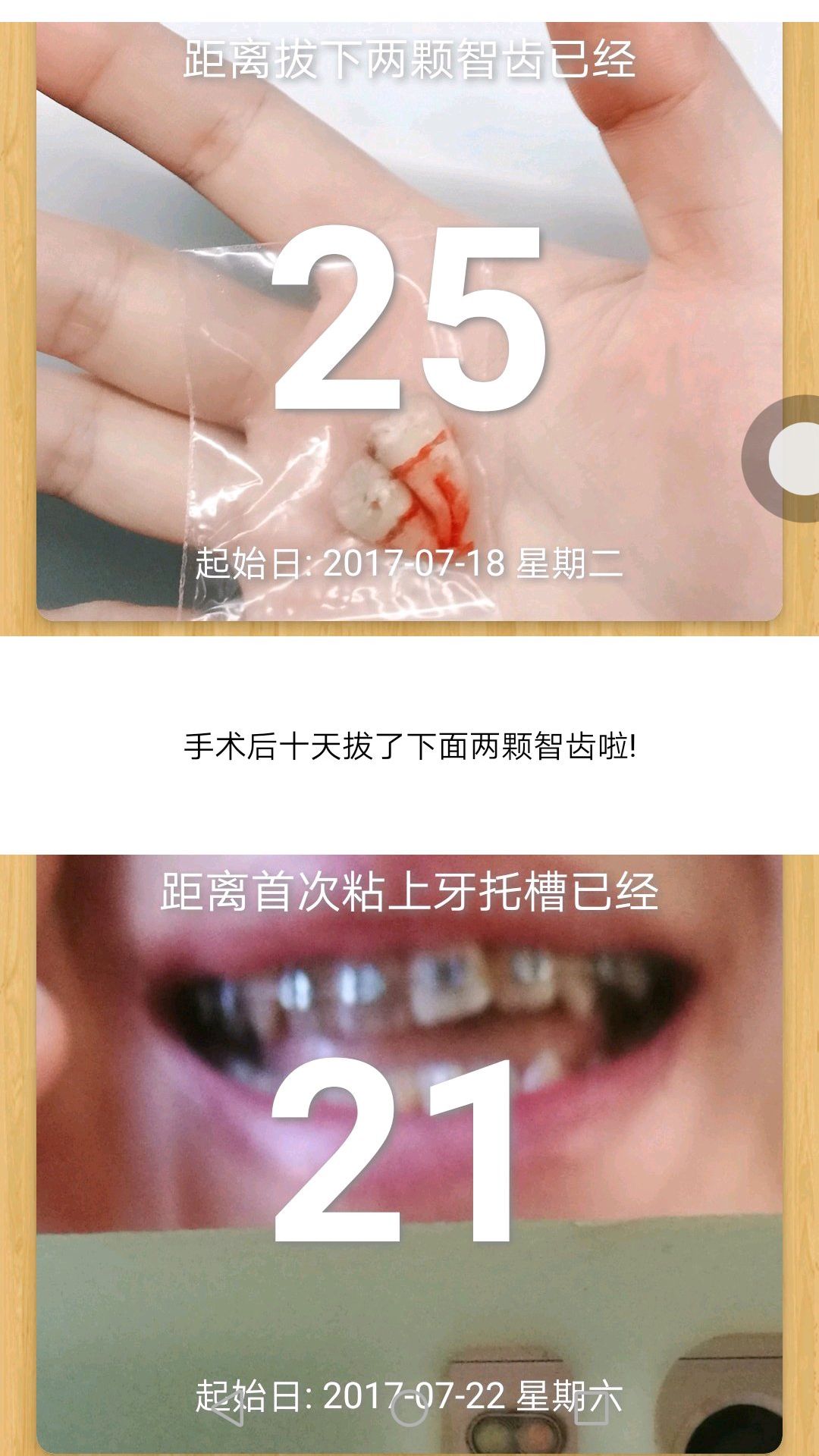Go back with the system back button

click(x=226, y=1412)
